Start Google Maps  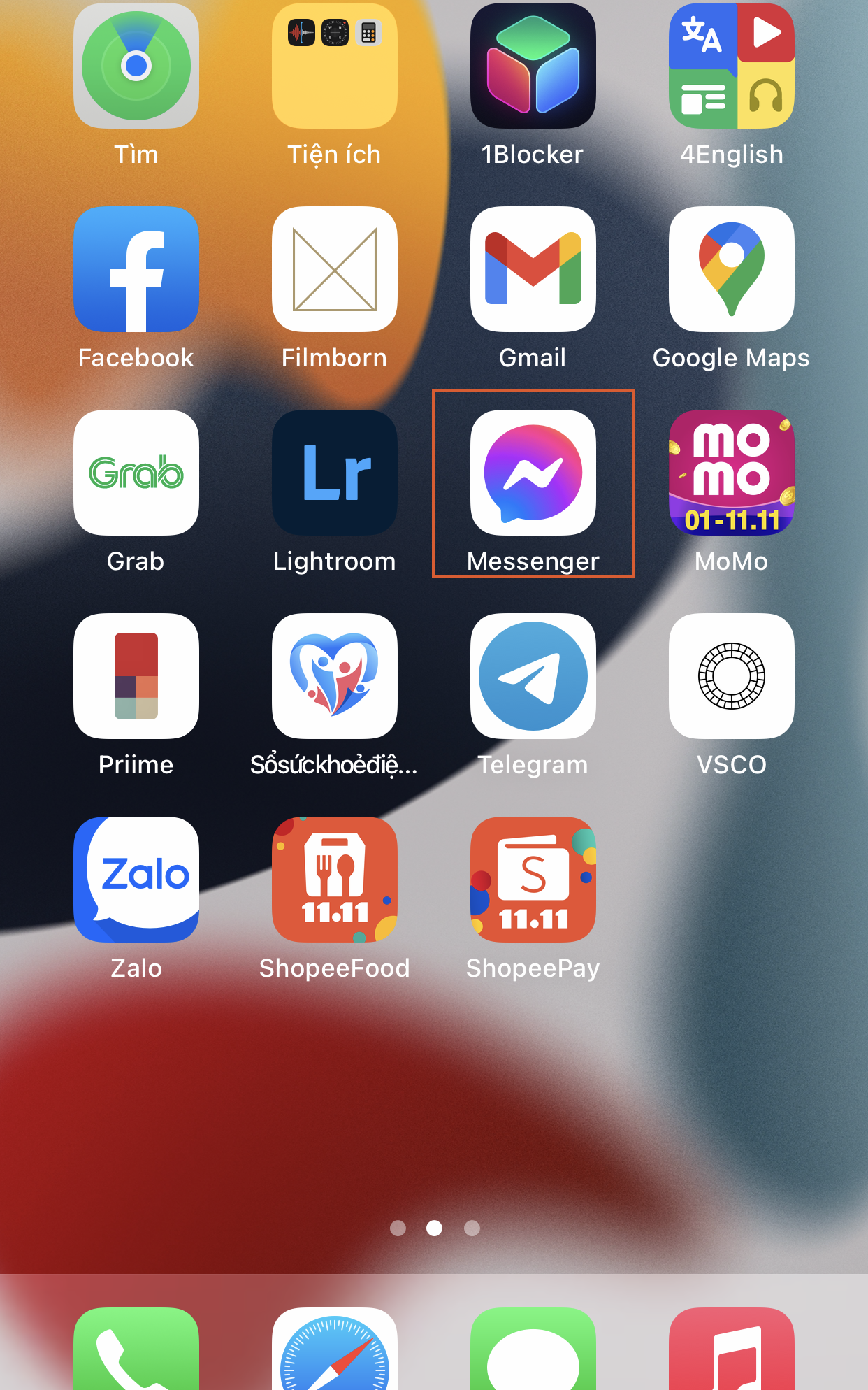(731, 269)
